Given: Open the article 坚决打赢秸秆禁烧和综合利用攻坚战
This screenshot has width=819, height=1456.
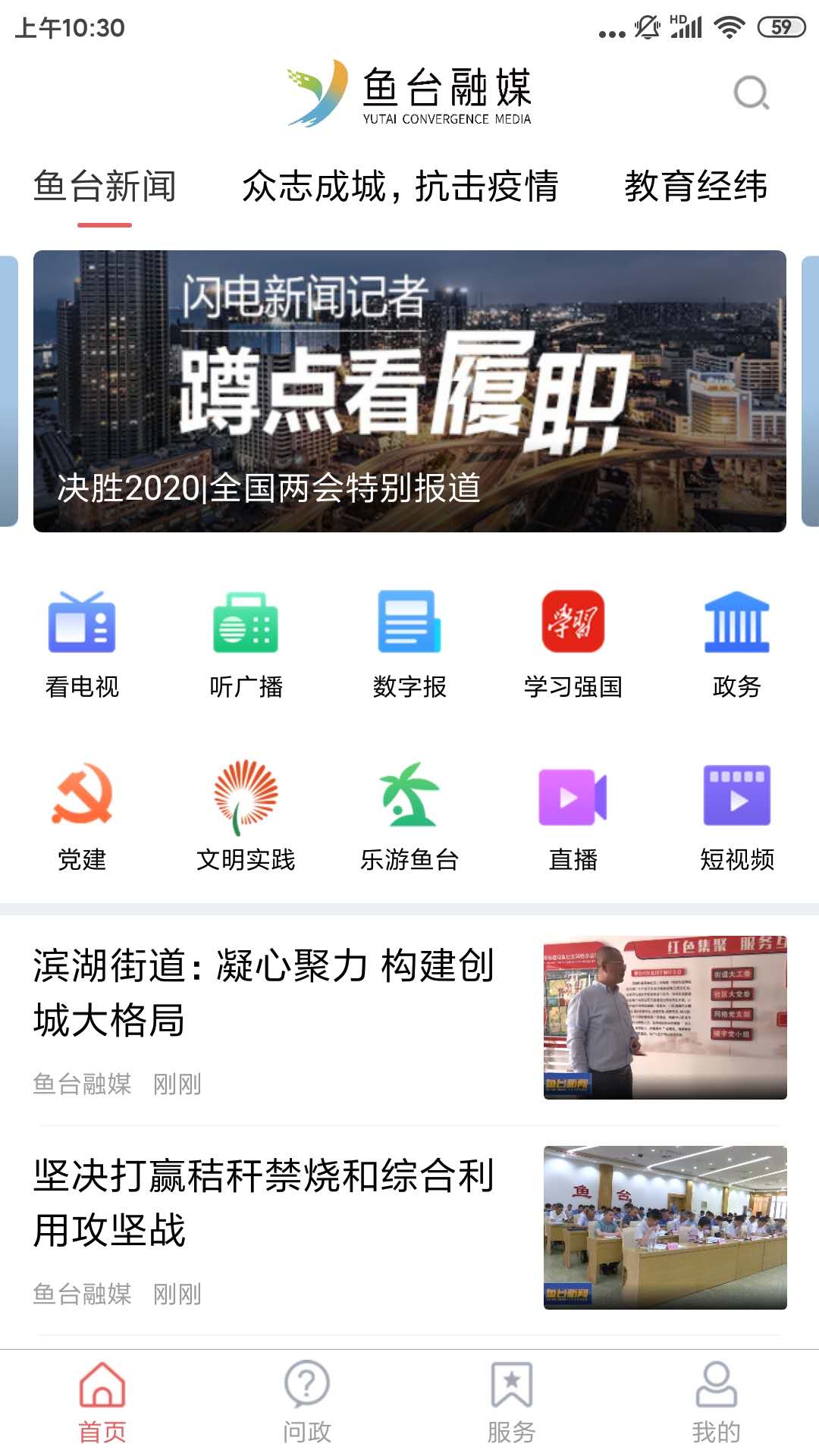Looking at the screenshot, I should 265,1203.
